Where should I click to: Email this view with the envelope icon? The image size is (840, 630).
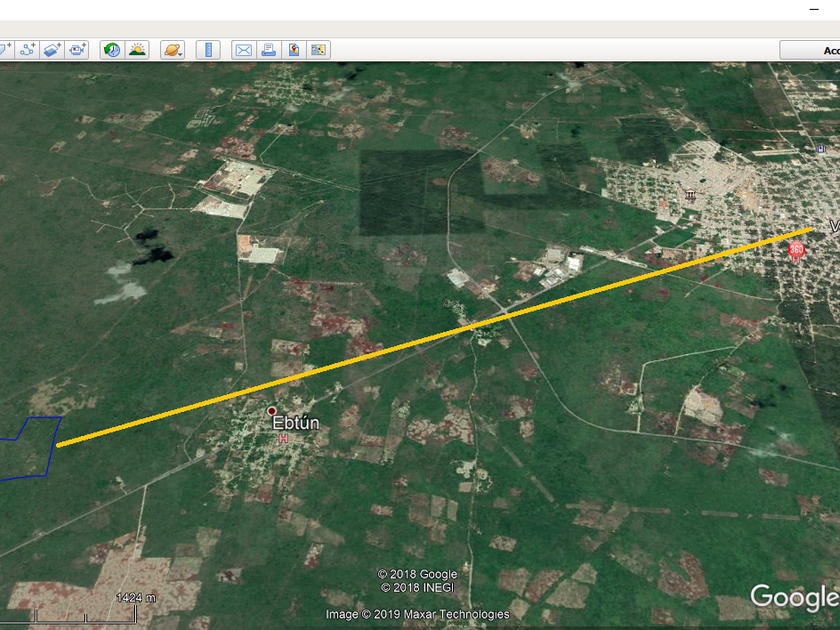click(x=243, y=49)
